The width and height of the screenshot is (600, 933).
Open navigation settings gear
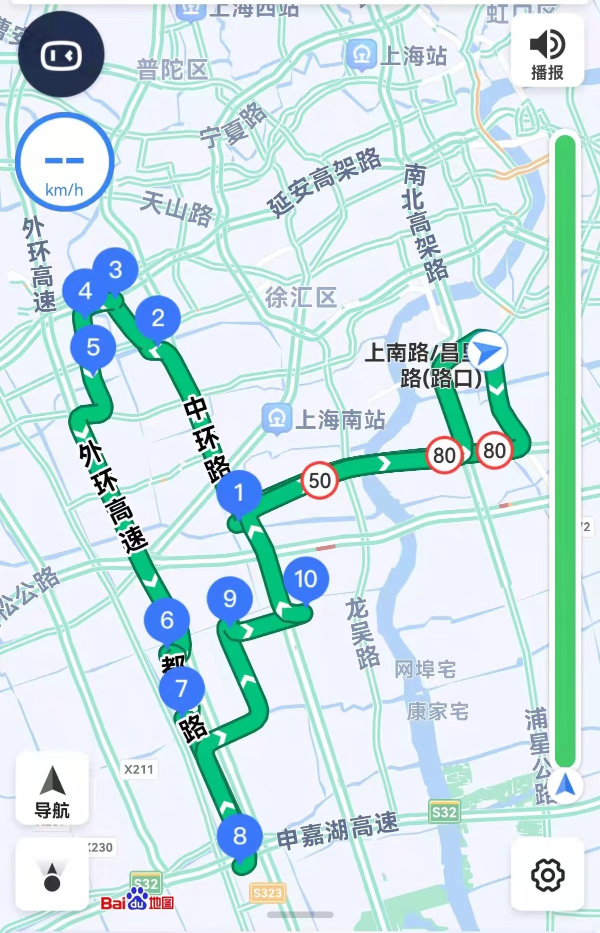pyautogui.click(x=547, y=875)
